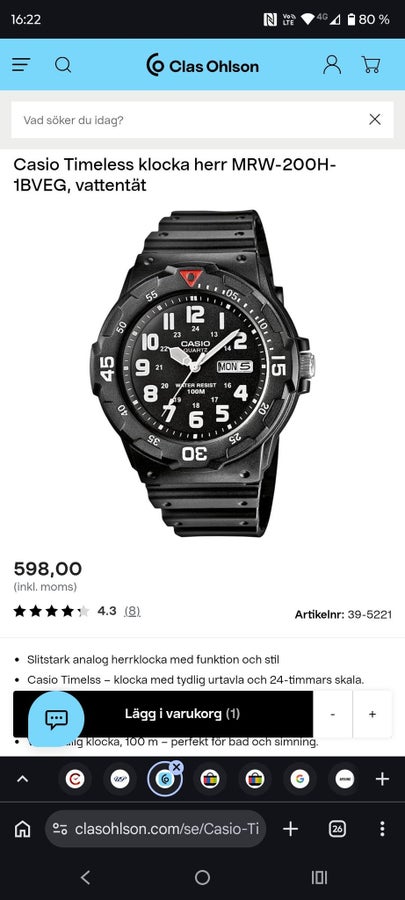The height and width of the screenshot is (900, 405).
Task: Tap the search magnifier icon
Action: click(63, 65)
